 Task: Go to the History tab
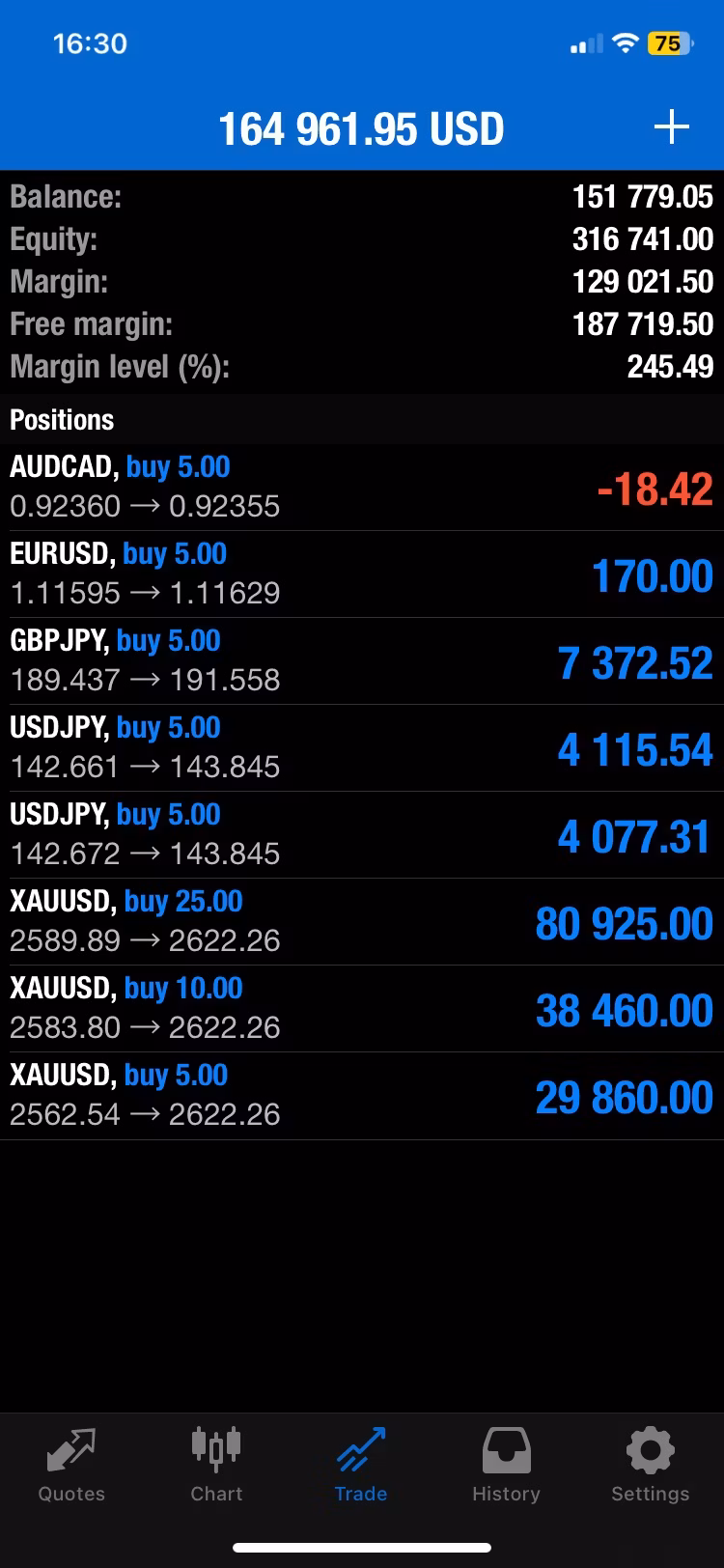[506, 1466]
